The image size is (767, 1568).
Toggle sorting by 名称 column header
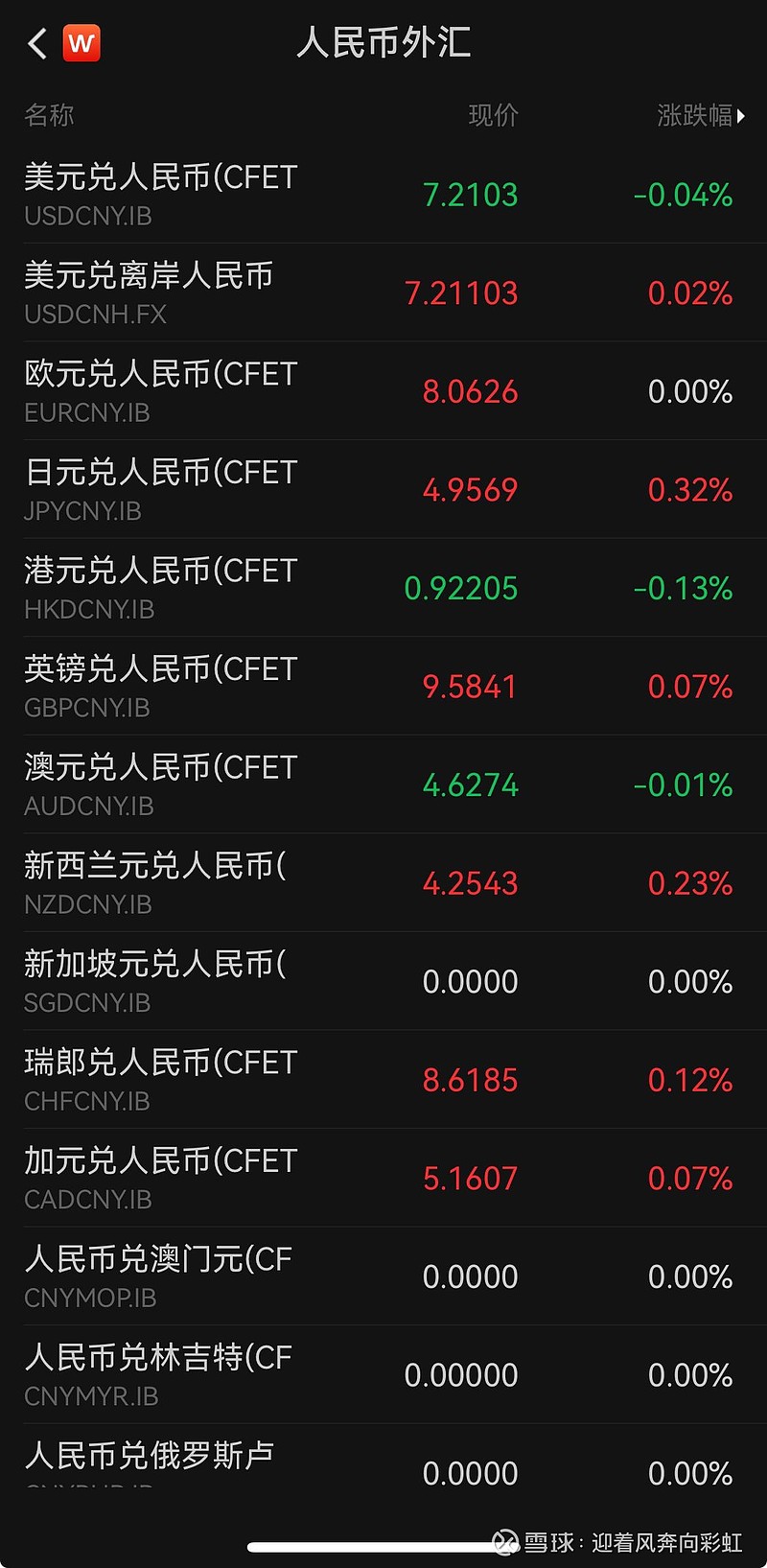[x=48, y=115]
